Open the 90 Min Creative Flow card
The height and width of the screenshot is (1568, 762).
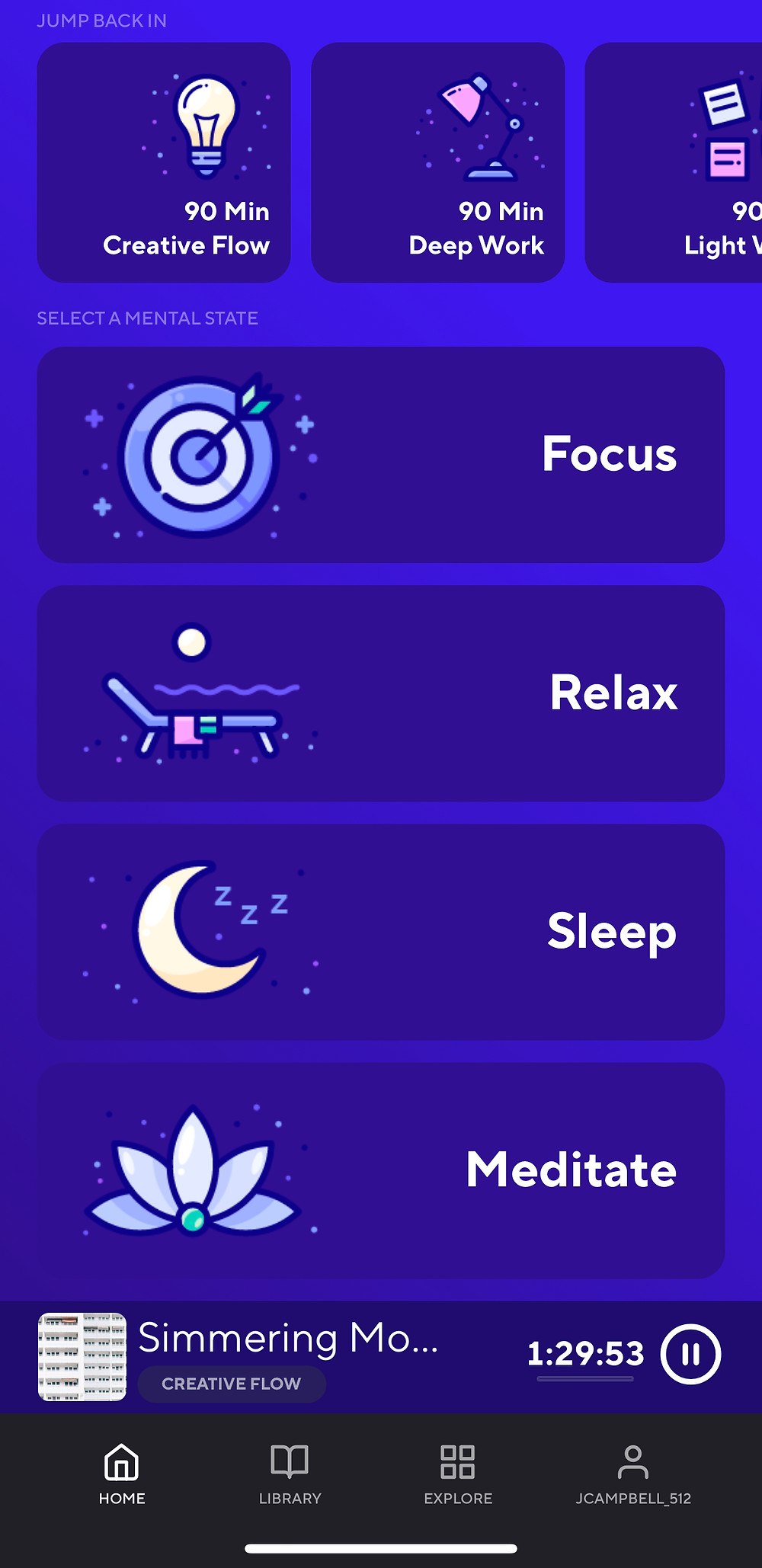[164, 162]
